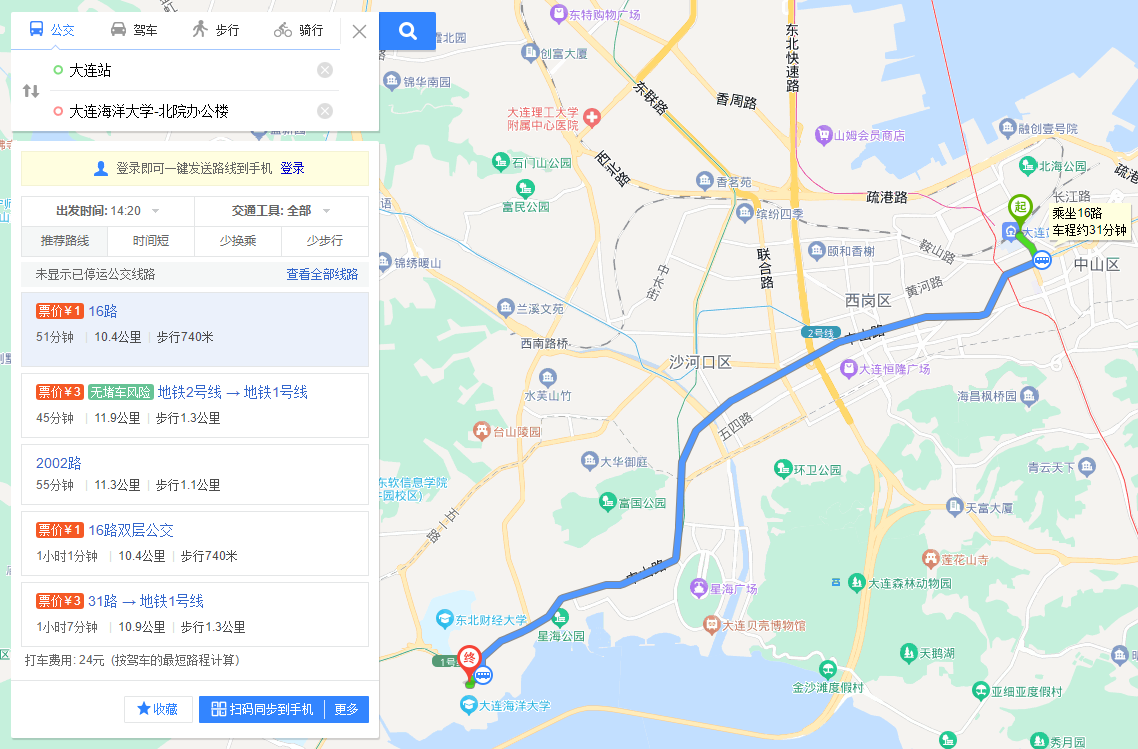Image resolution: width=1138 pixels, height=749 pixels.
Task: Clear the 大连站 start field
Action: [x=325, y=70]
